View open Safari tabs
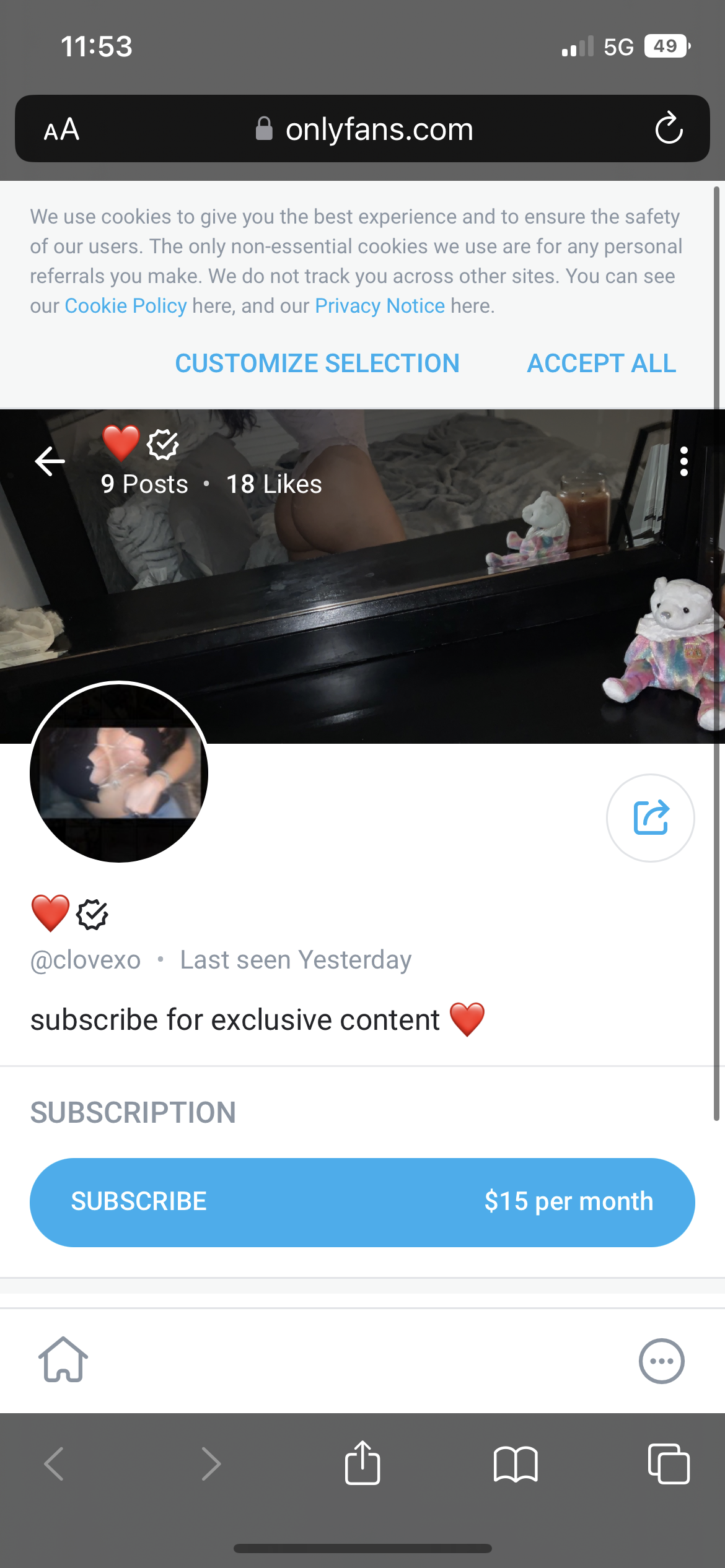Image resolution: width=725 pixels, height=1568 pixels. tap(668, 1464)
